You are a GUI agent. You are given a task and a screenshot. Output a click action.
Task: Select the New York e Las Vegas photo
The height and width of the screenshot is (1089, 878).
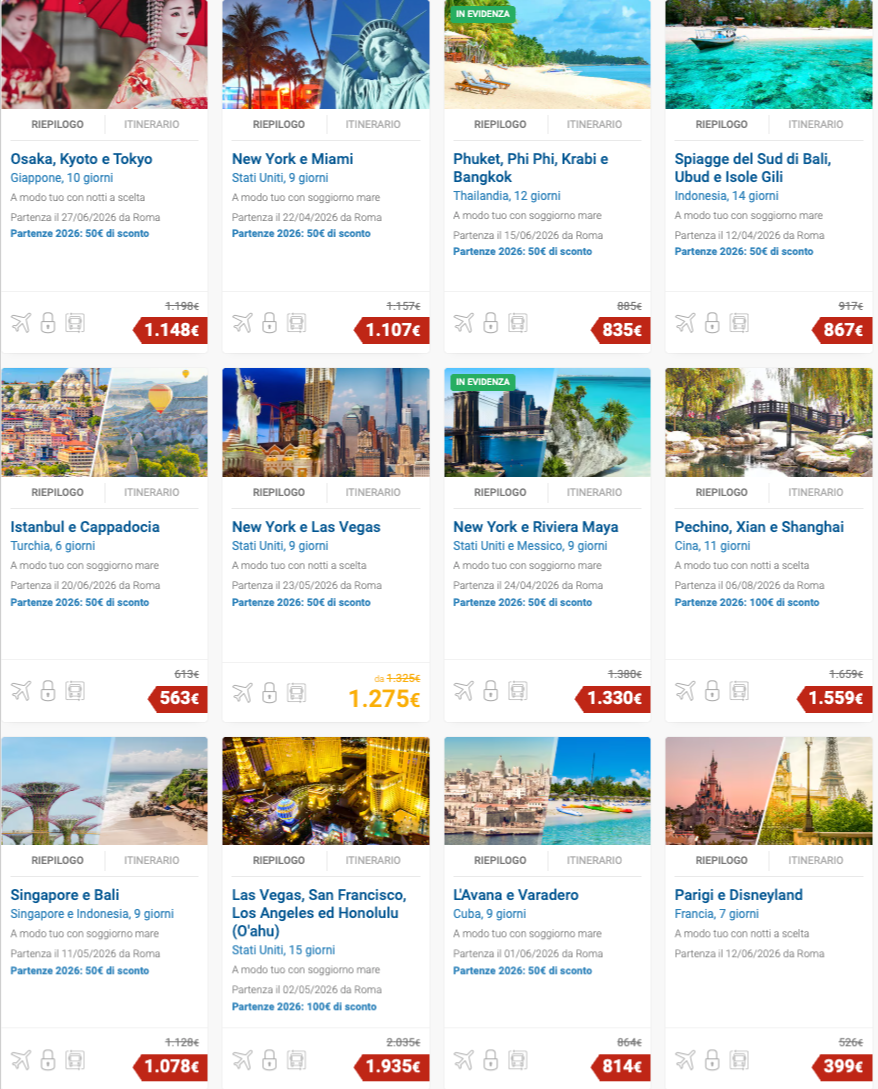(x=325, y=422)
